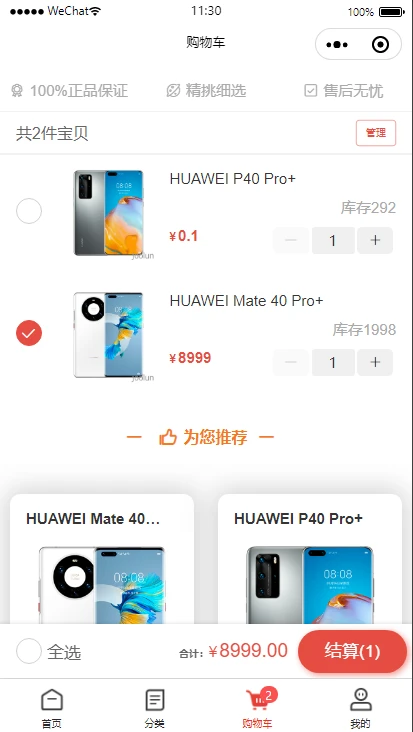The width and height of the screenshot is (413, 732).
Task: Open the mini program more-options menu
Action: (337, 45)
